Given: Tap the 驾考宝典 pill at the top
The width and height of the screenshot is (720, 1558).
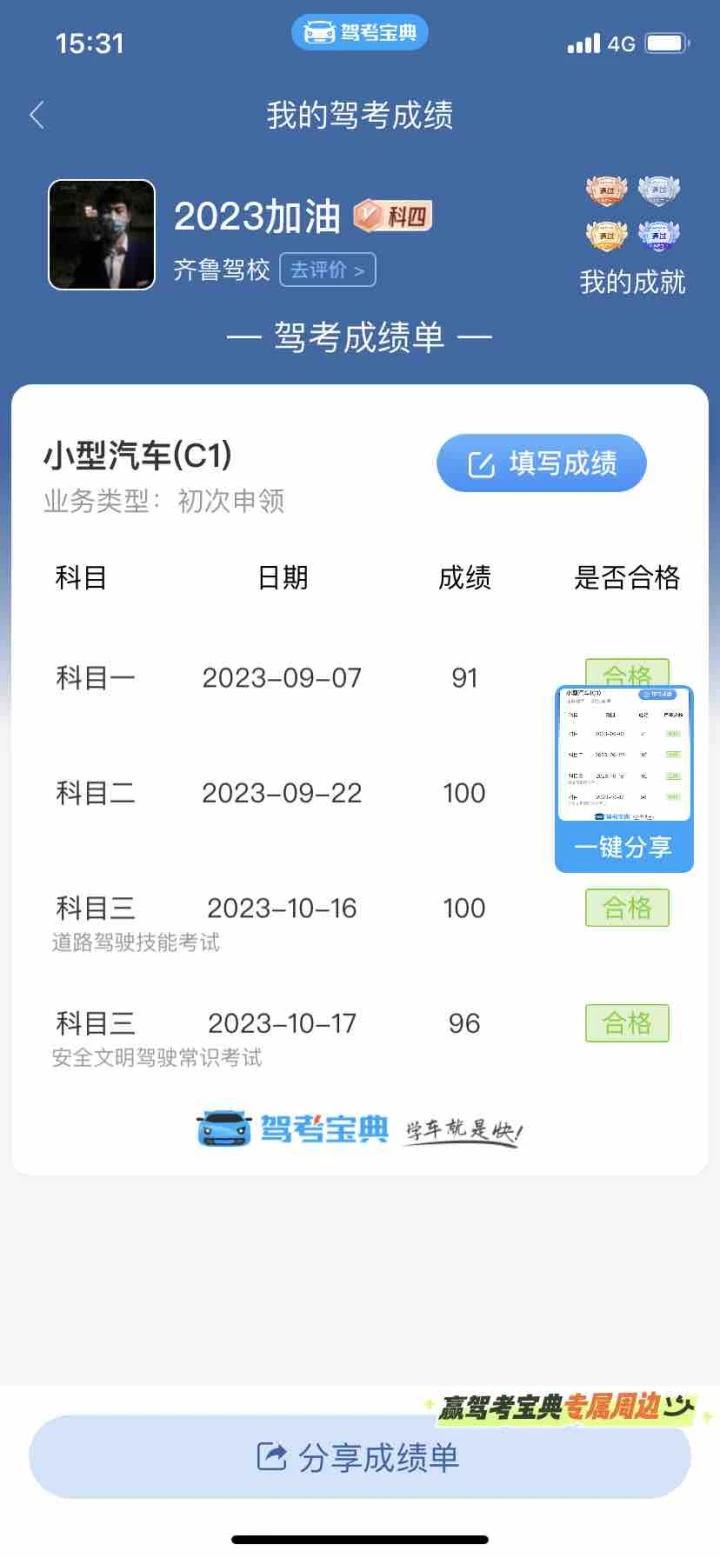Looking at the screenshot, I should point(360,33).
